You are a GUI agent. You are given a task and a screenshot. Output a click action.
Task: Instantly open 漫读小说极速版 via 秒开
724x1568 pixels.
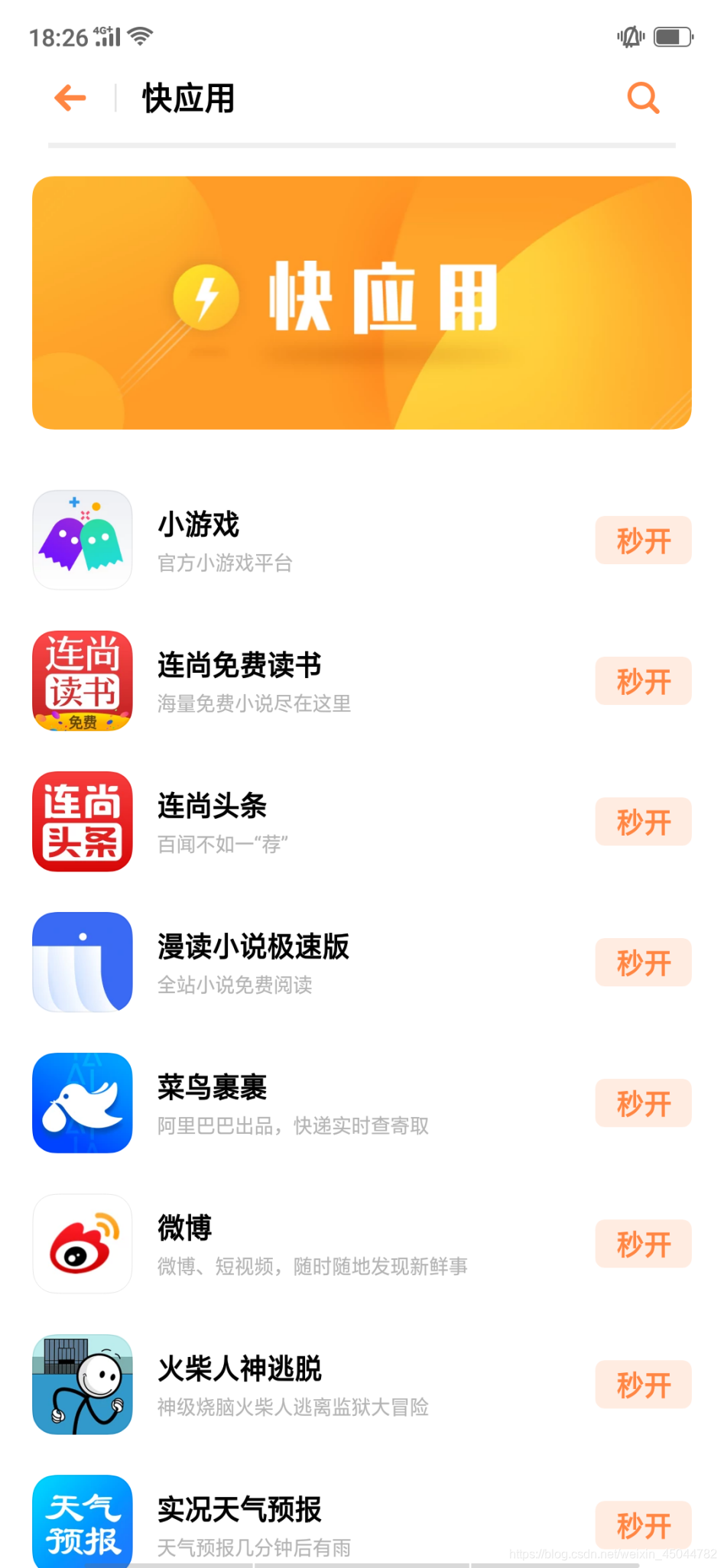point(644,963)
